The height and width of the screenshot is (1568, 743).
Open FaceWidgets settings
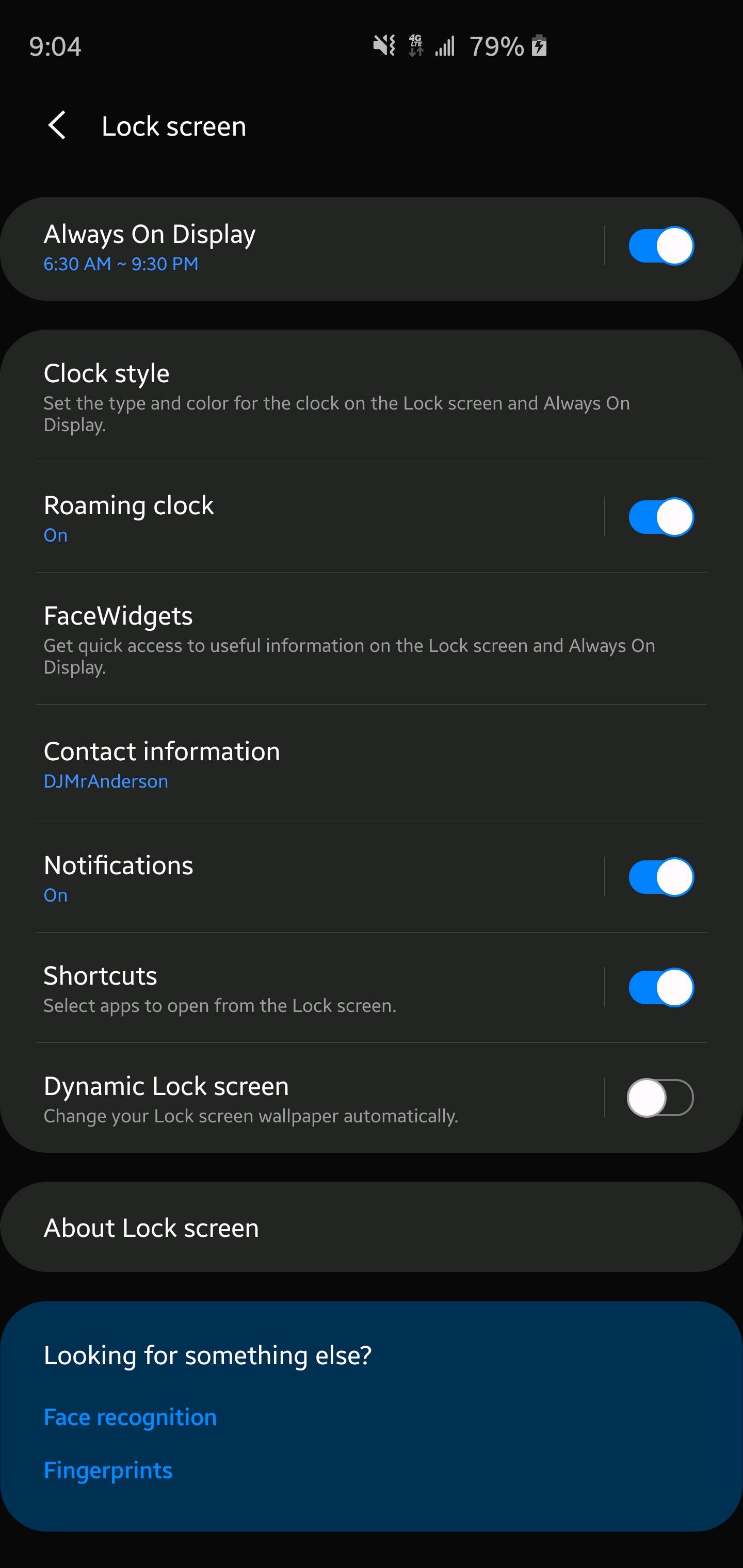point(335,639)
